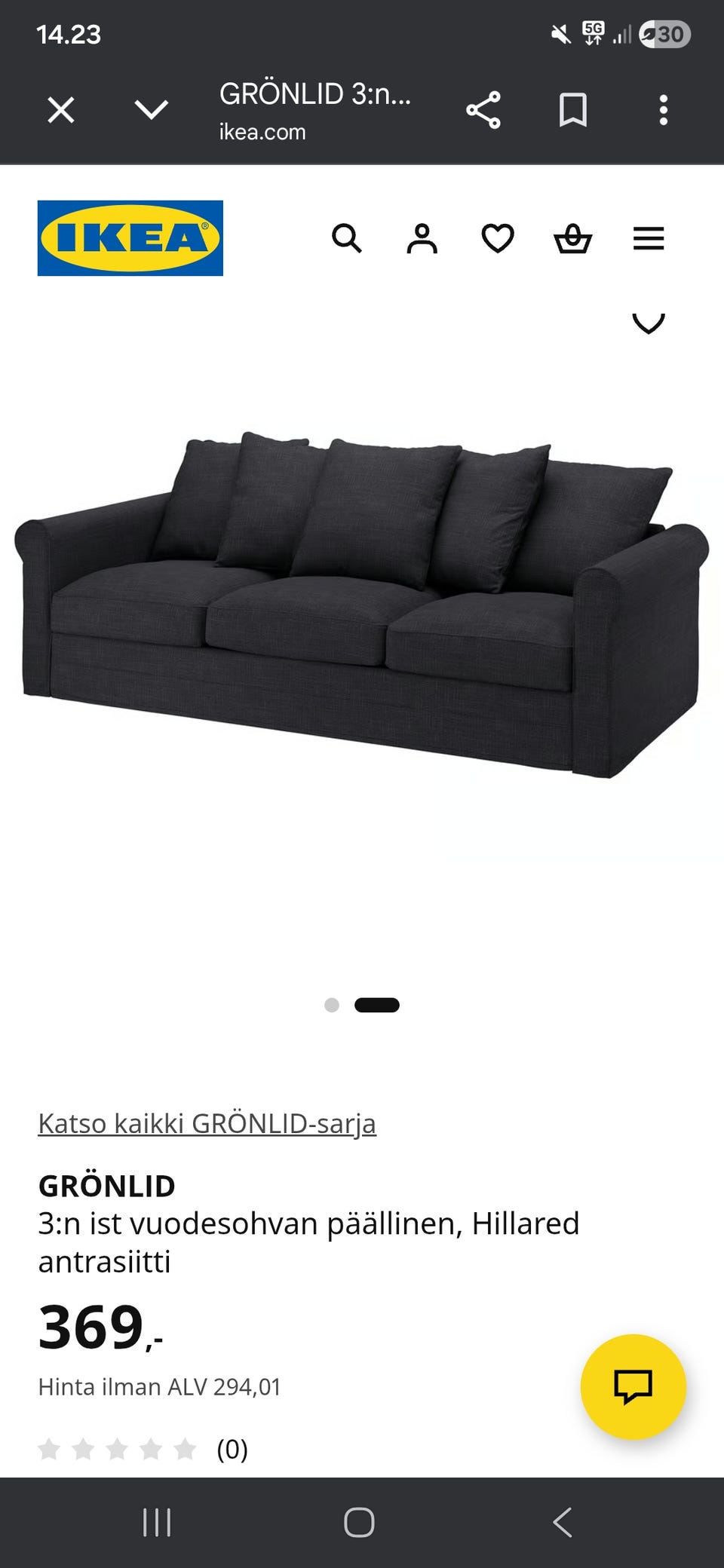724x1568 pixels.
Task: Open the shopping basket
Action: click(572, 238)
